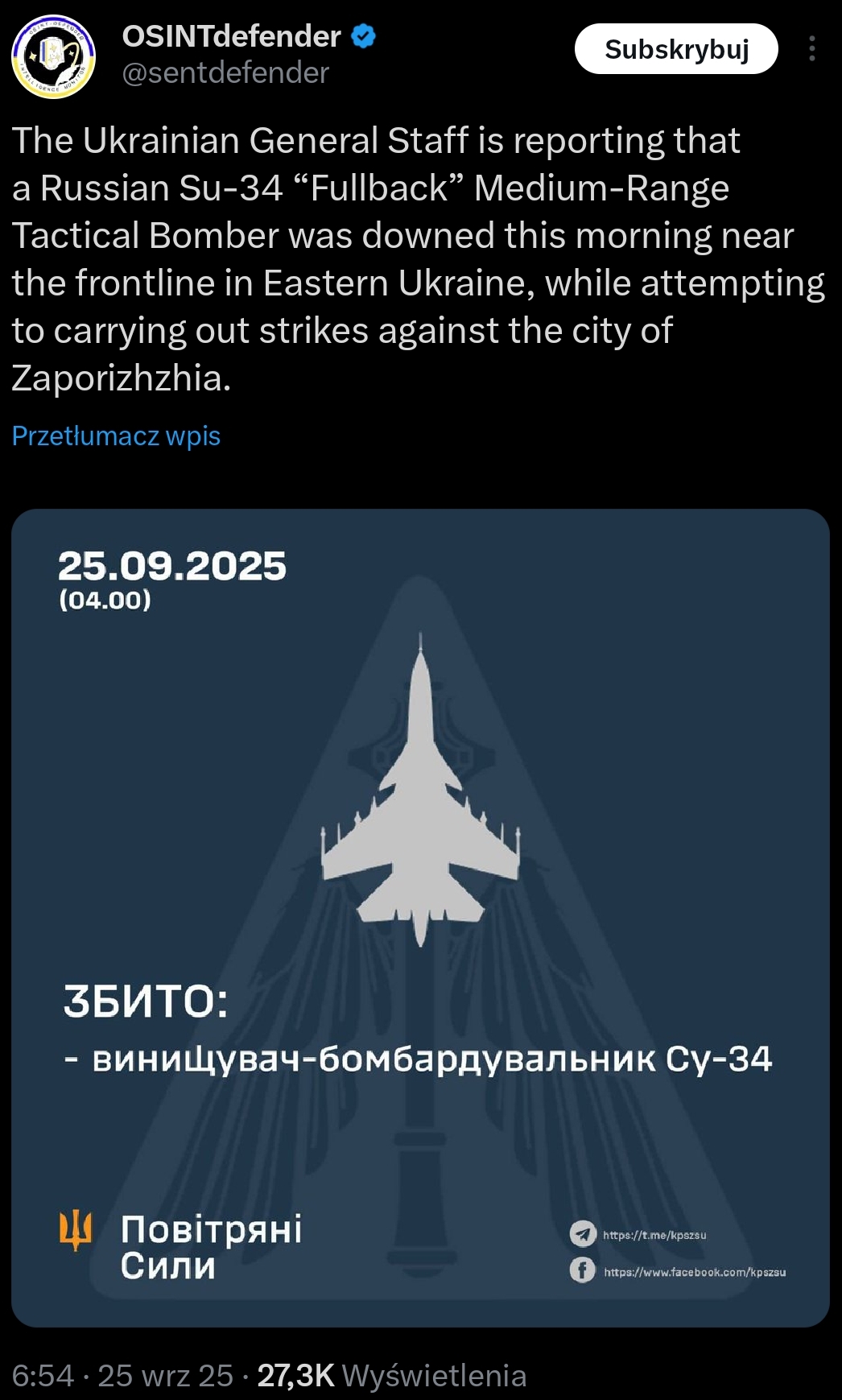This screenshot has width=842, height=1400.
Task: Open the attached Su-34 image
Action: coord(420,918)
